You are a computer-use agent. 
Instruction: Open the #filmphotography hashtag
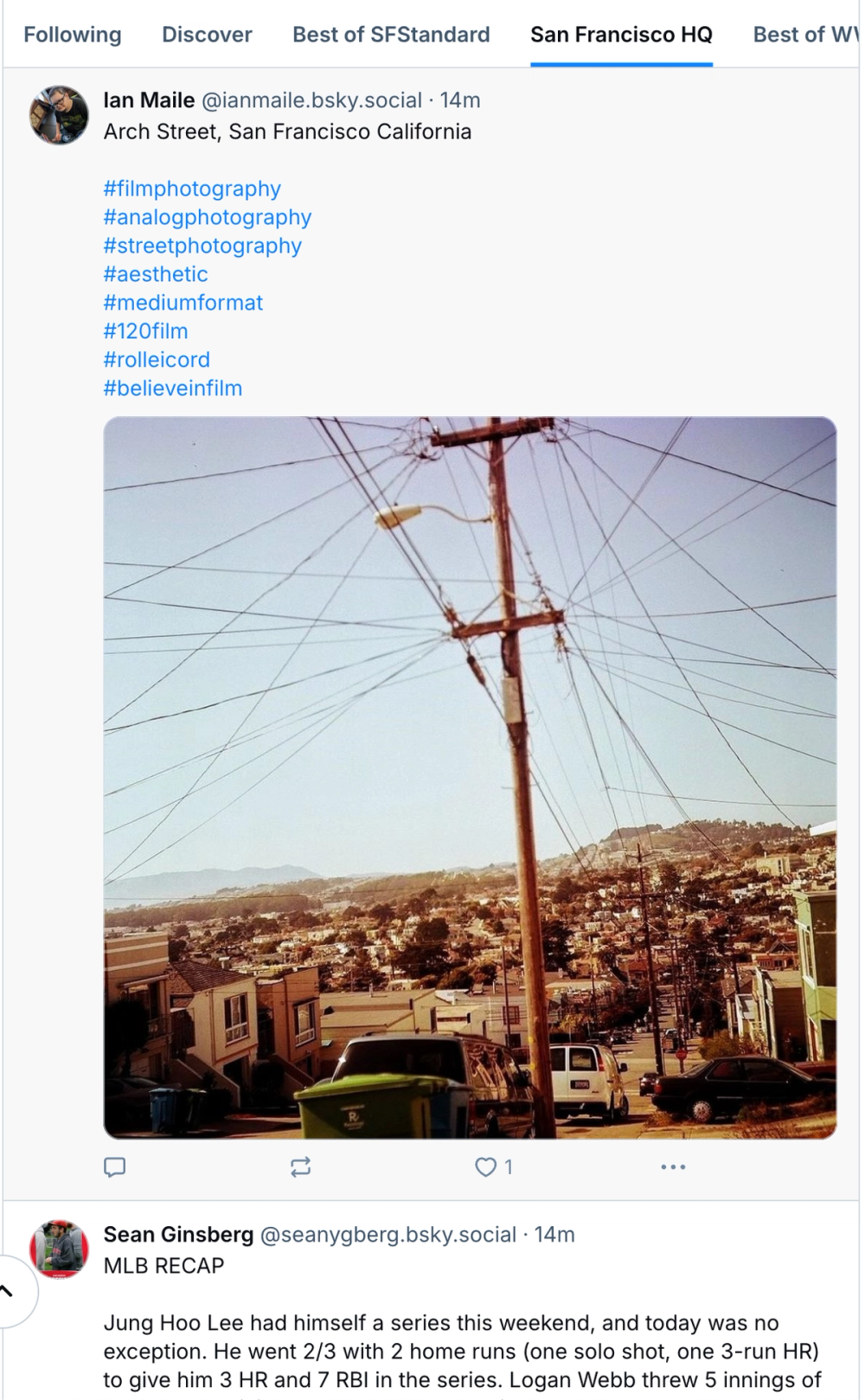click(x=192, y=189)
